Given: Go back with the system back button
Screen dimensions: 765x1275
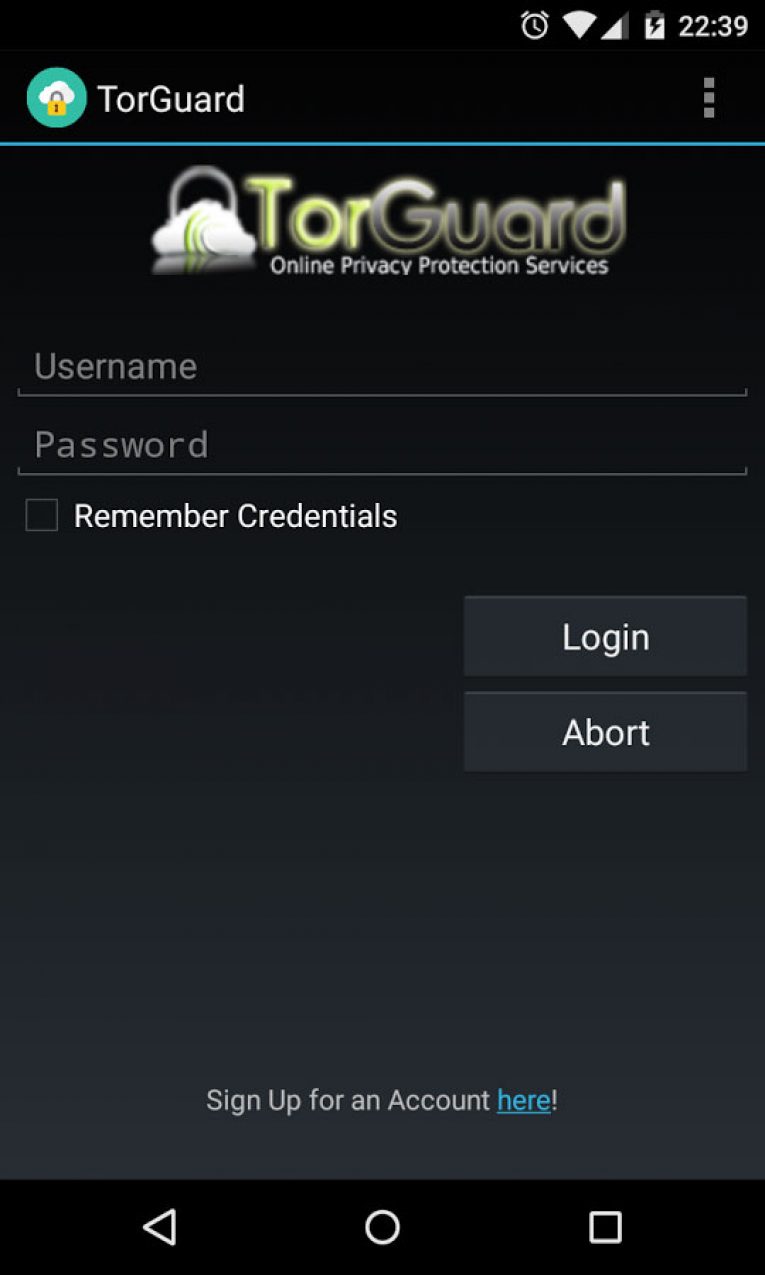Looking at the screenshot, I should click(x=159, y=1226).
